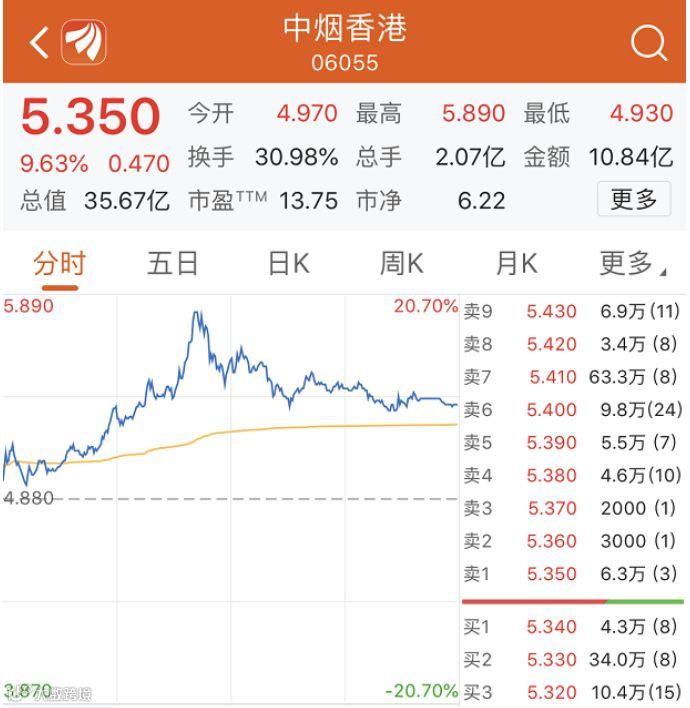
Task: Switch to the 五日 tab
Action: point(172,263)
